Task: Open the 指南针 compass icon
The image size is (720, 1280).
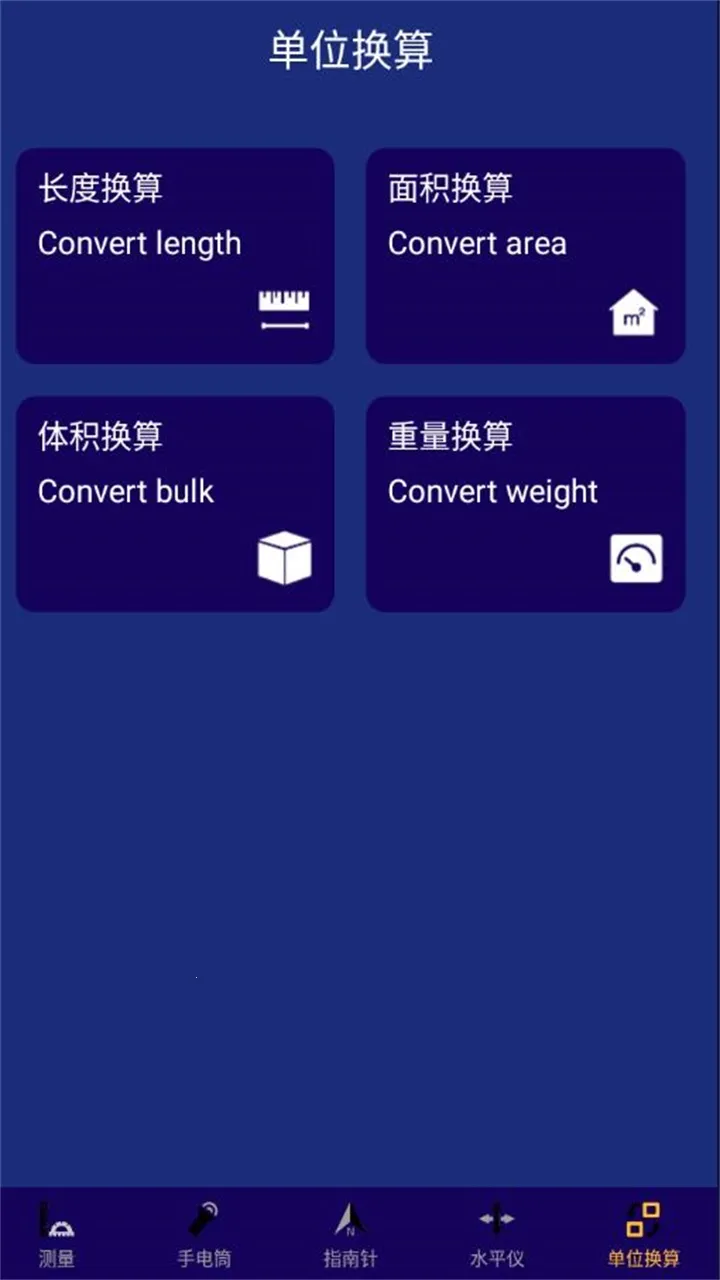Action: (x=348, y=1220)
